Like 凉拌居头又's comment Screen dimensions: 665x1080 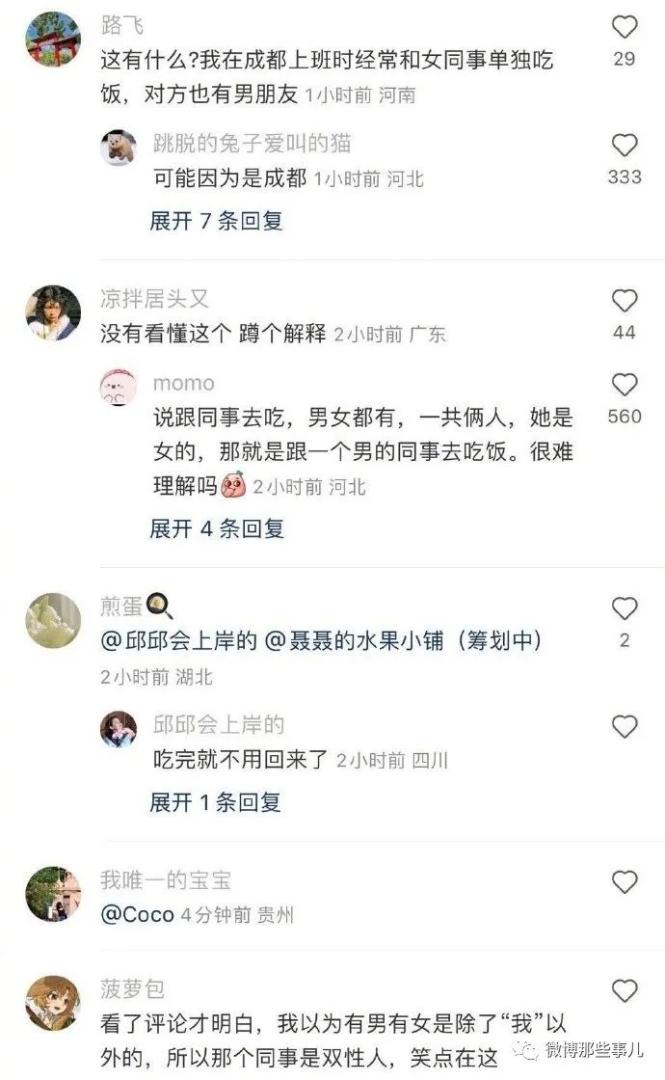point(624,301)
